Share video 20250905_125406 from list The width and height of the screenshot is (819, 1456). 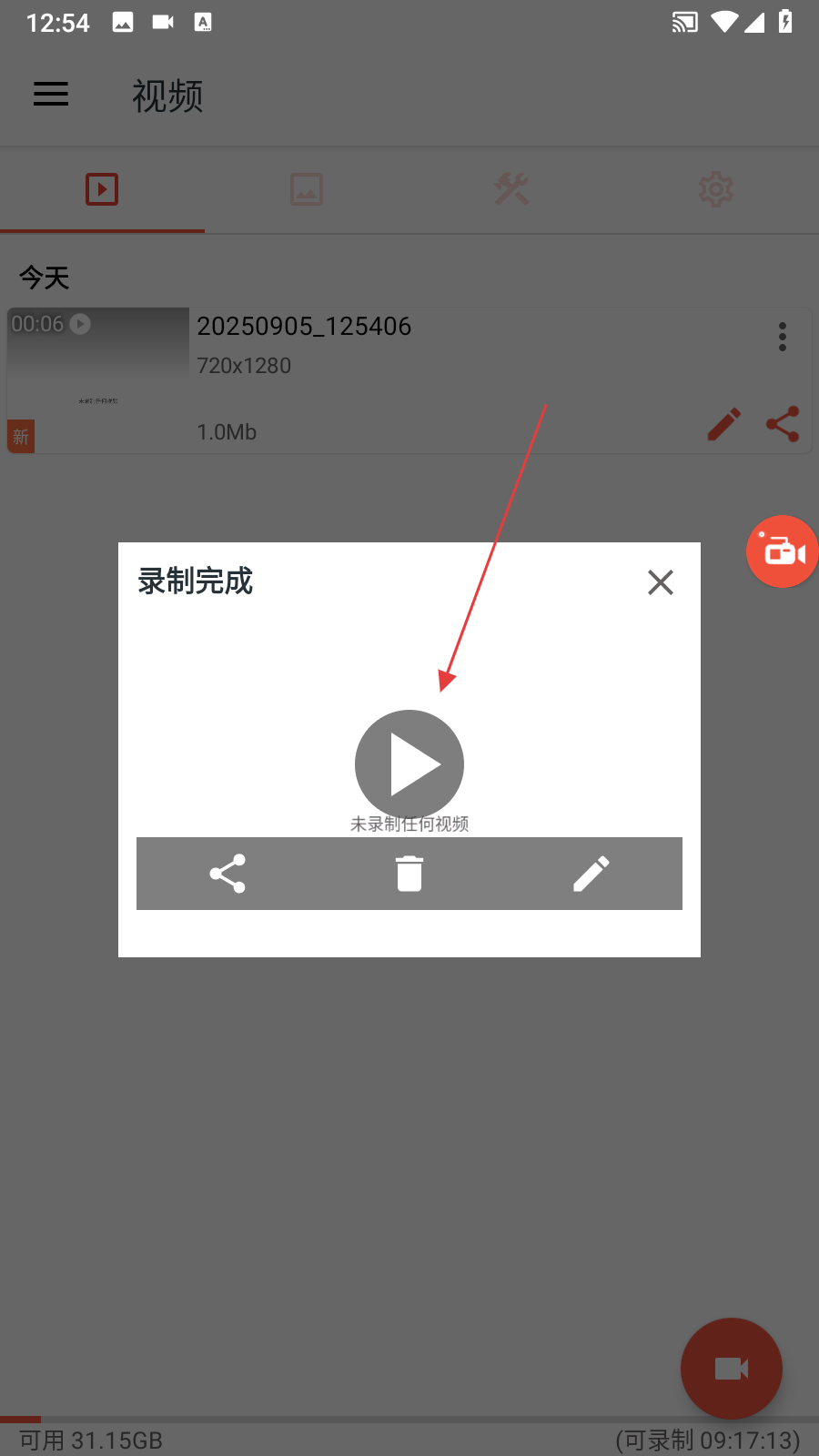[783, 424]
